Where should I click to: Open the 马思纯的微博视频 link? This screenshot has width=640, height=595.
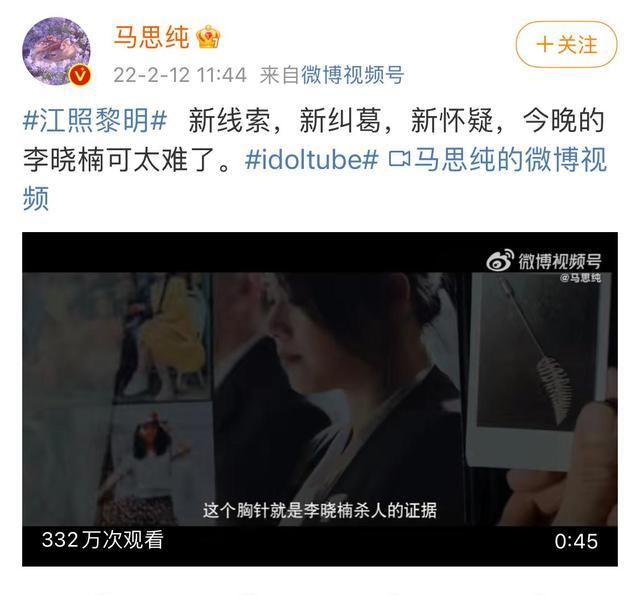point(498,160)
